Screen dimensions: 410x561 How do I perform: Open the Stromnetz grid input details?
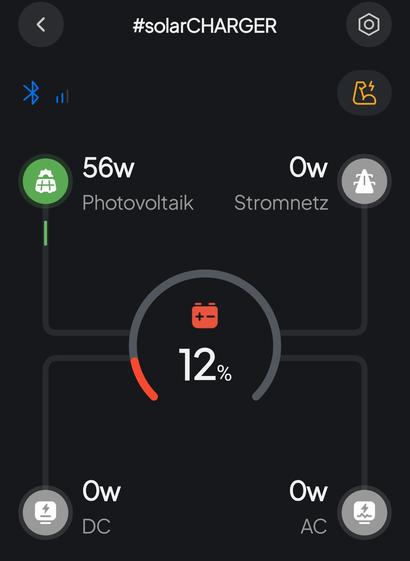point(364,182)
